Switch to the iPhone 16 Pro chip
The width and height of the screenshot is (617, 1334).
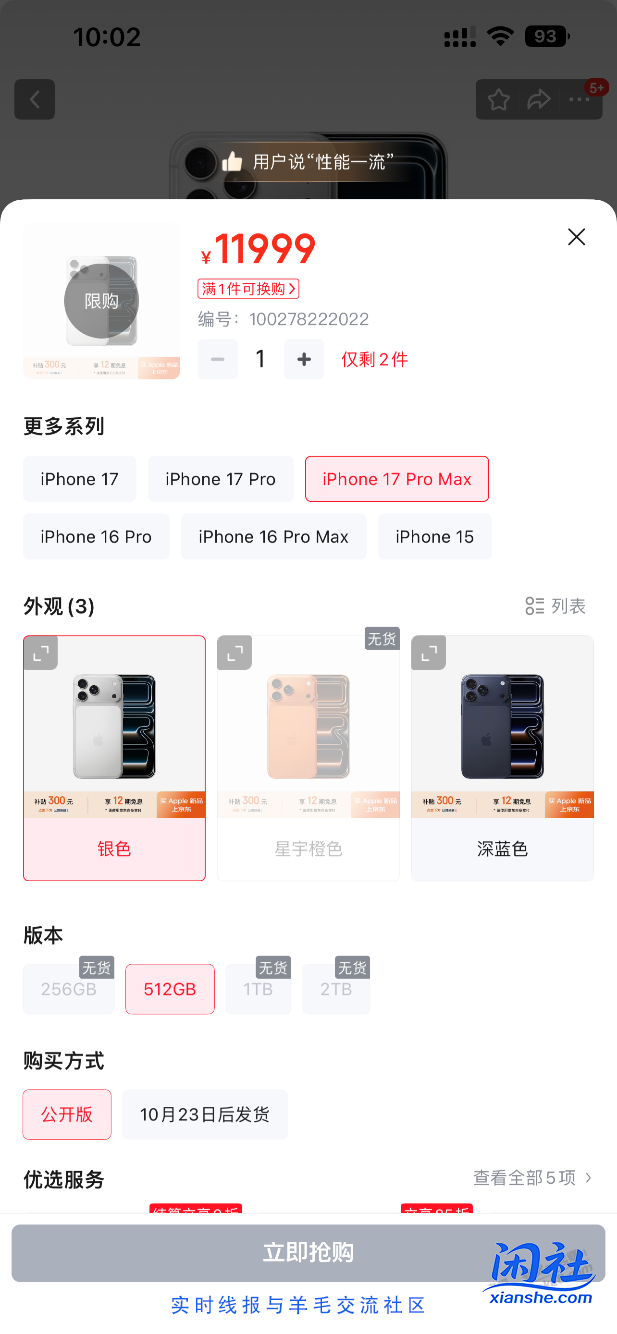pyautogui.click(x=96, y=537)
